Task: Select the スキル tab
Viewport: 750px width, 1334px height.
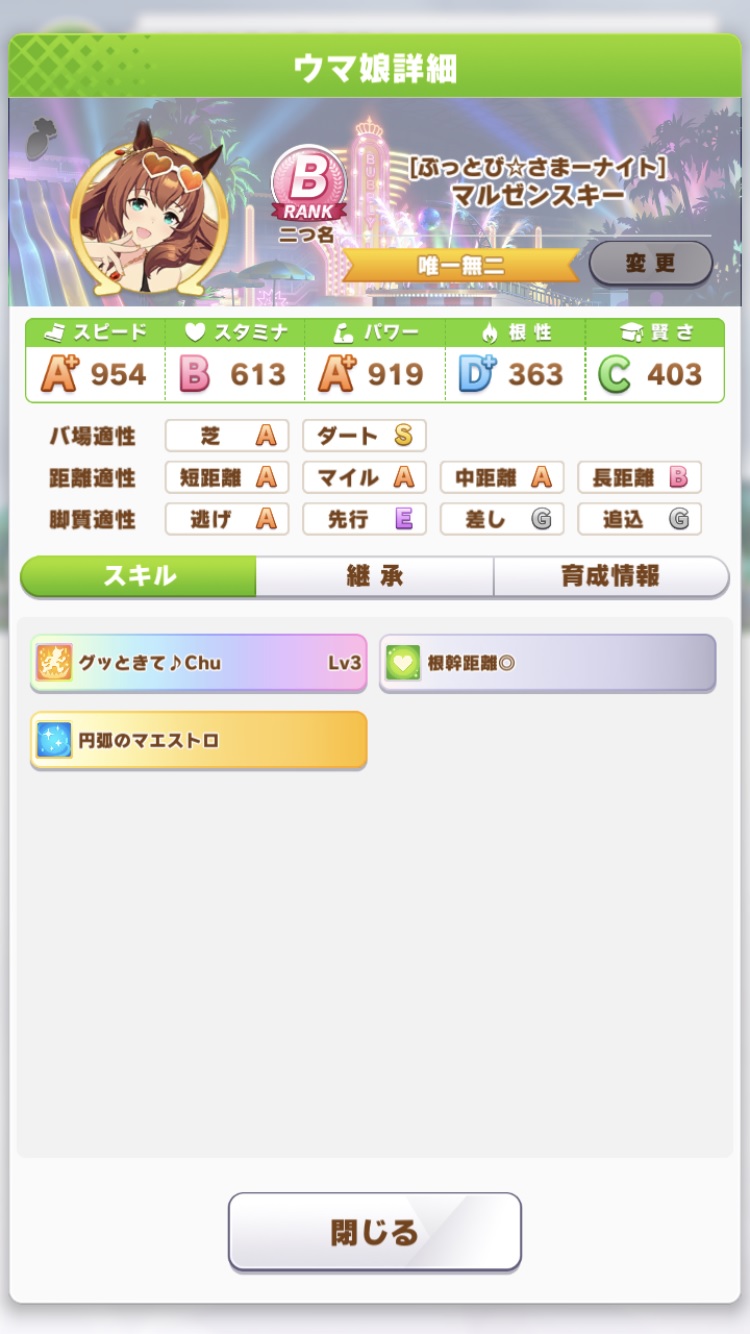Action: pos(139,576)
